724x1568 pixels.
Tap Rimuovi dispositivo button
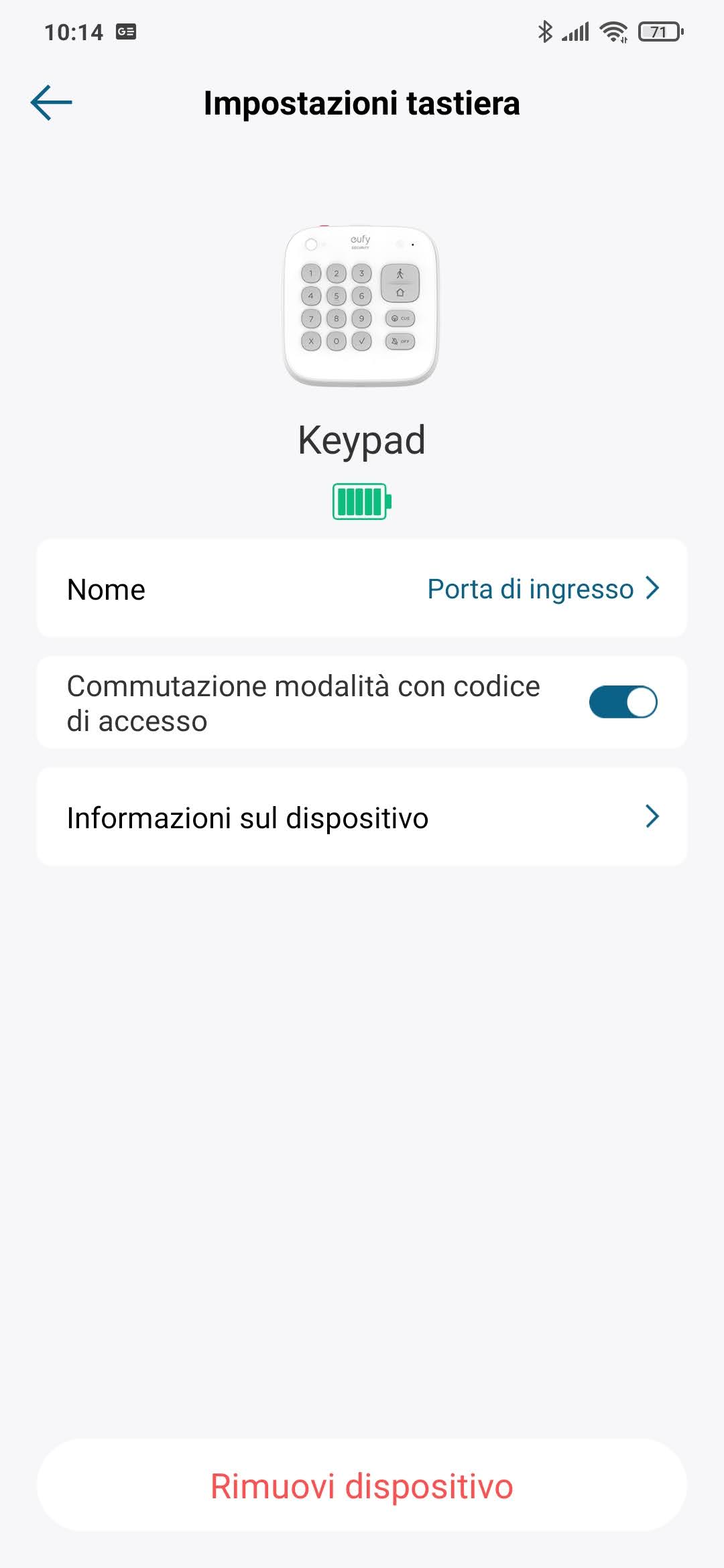tap(362, 1486)
